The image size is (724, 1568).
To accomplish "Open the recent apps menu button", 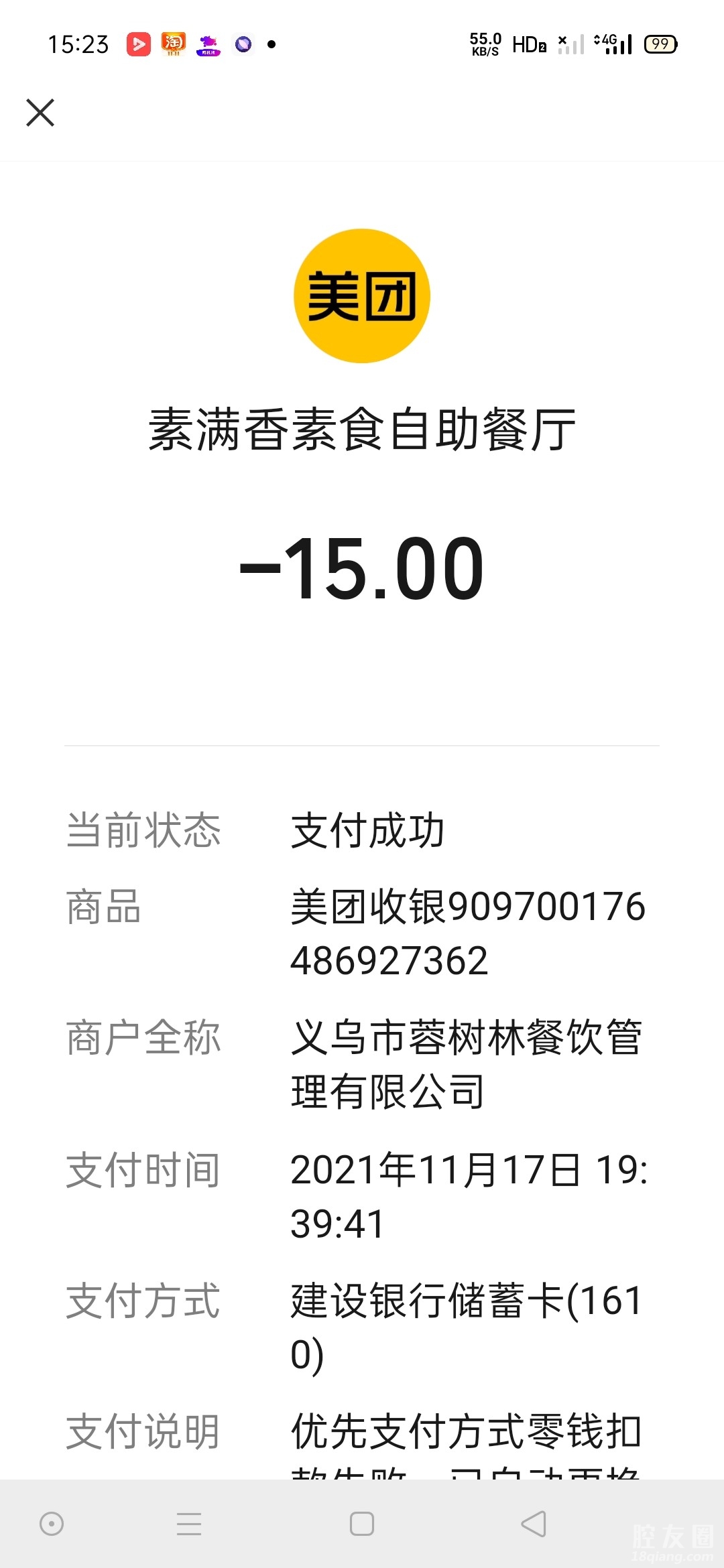I will pyautogui.click(x=189, y=1524).
